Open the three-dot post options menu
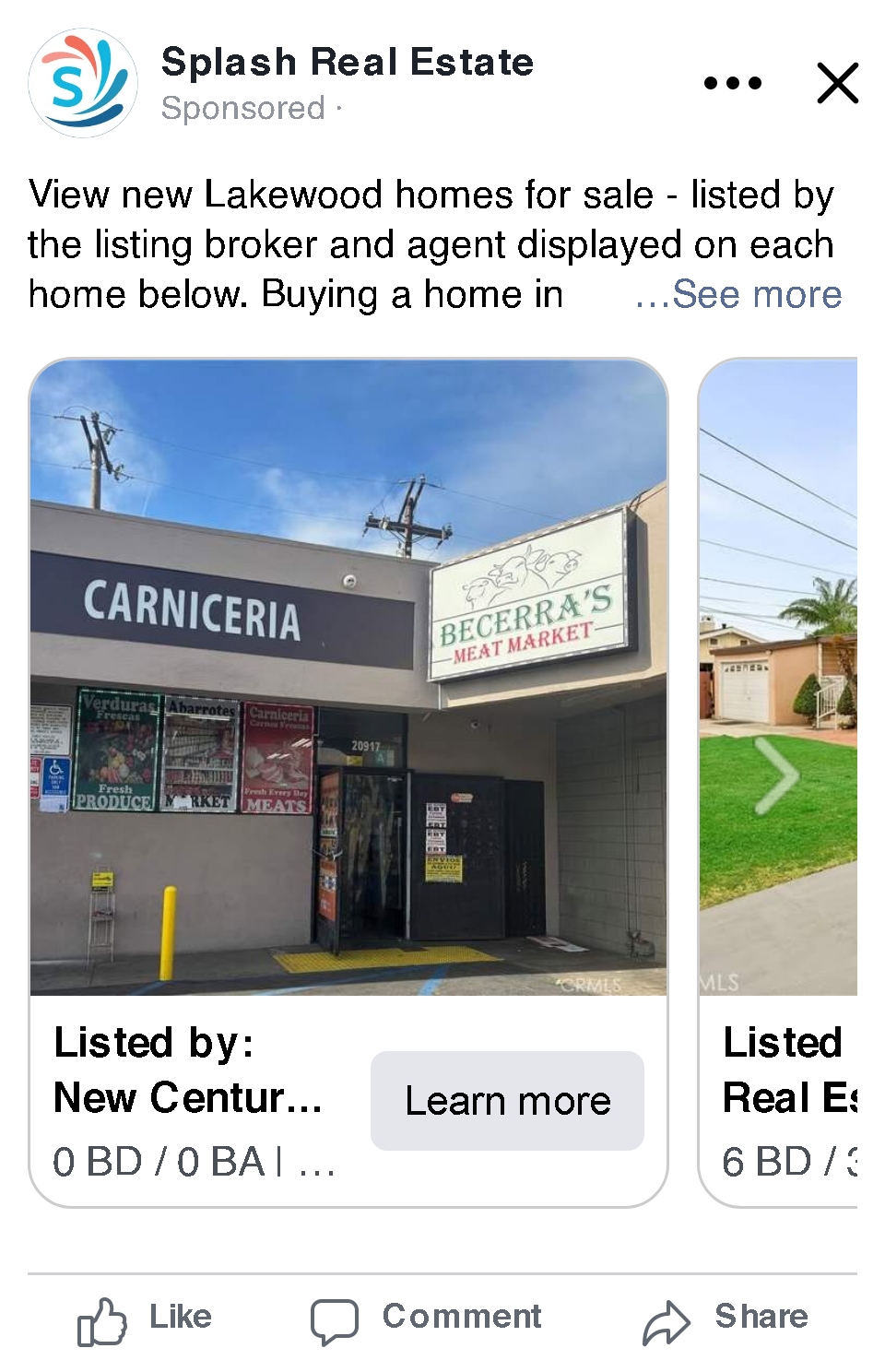This screenshot has height=1372, width=885. pos(732,83)
